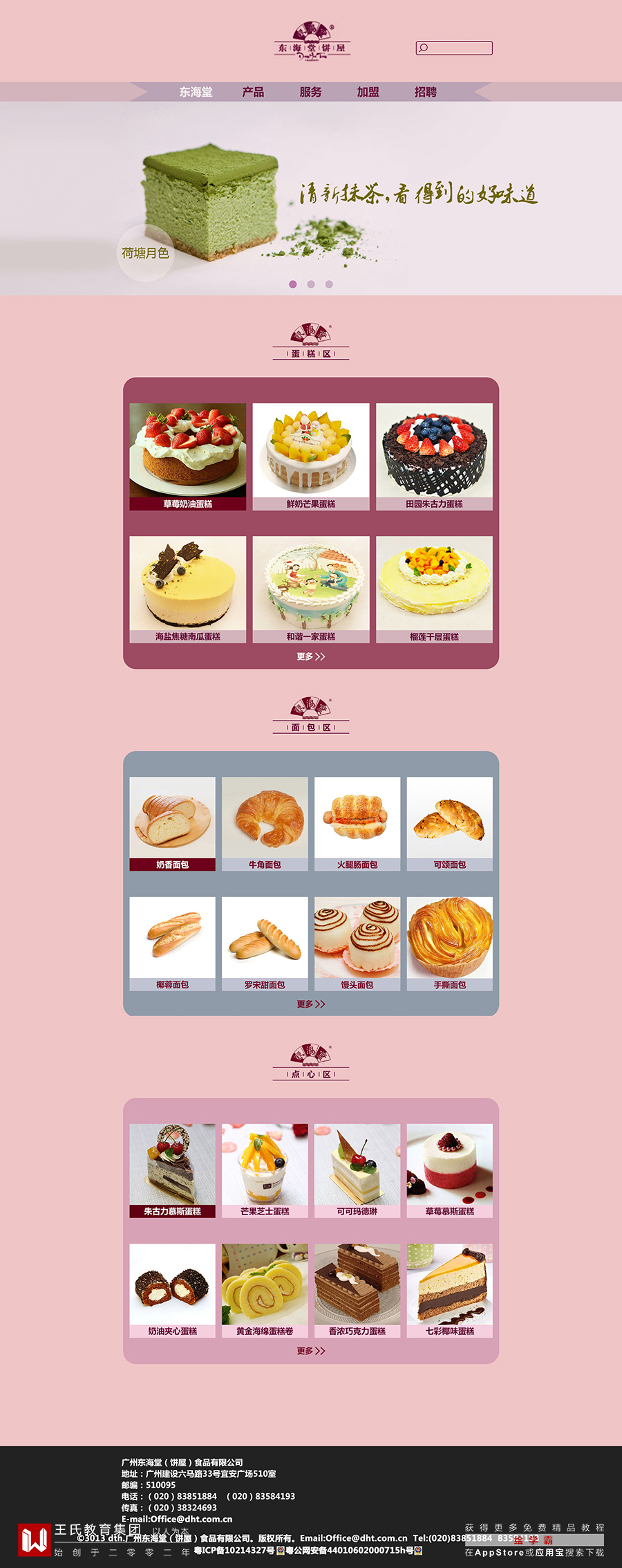
Task: Open the 手撕面包 tile
Action: coord(449,943)
